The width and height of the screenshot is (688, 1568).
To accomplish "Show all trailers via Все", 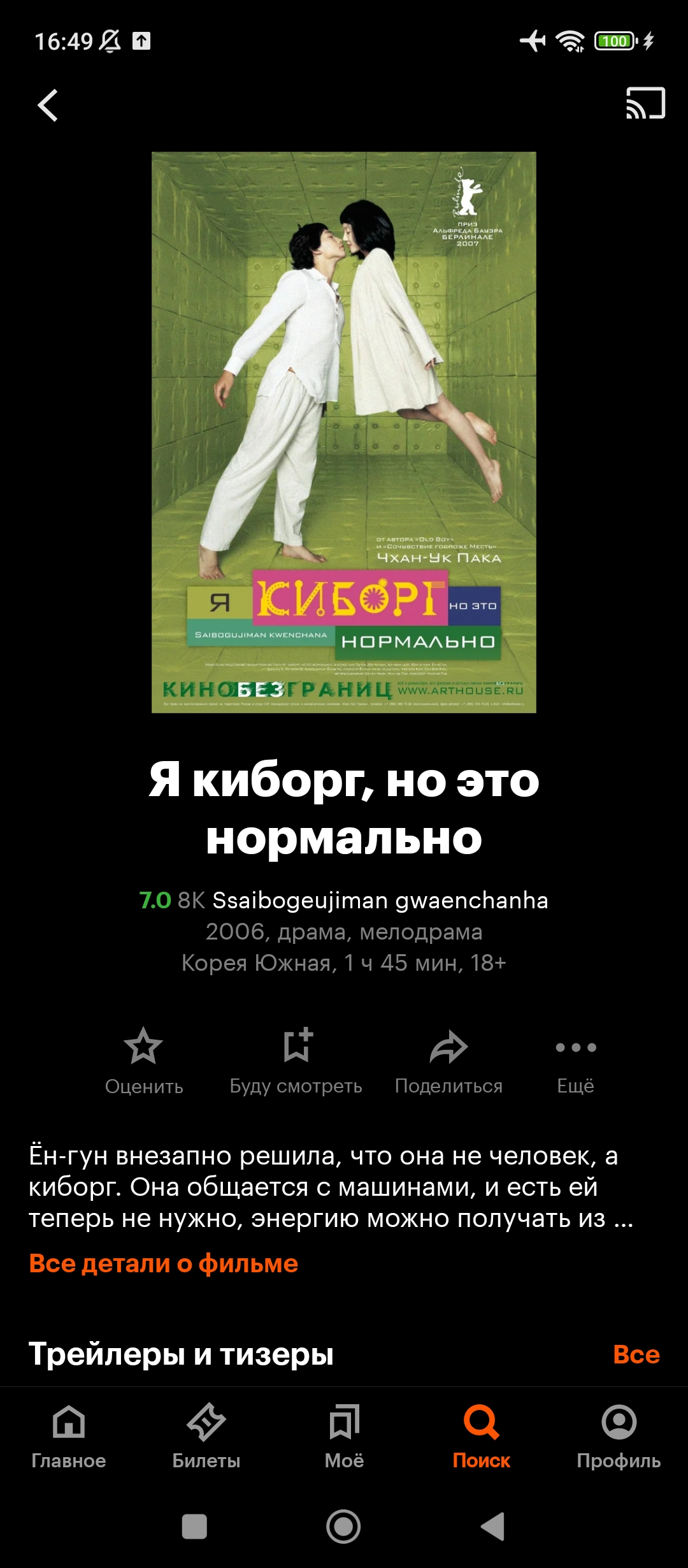I will click(x=636, y=1354).
